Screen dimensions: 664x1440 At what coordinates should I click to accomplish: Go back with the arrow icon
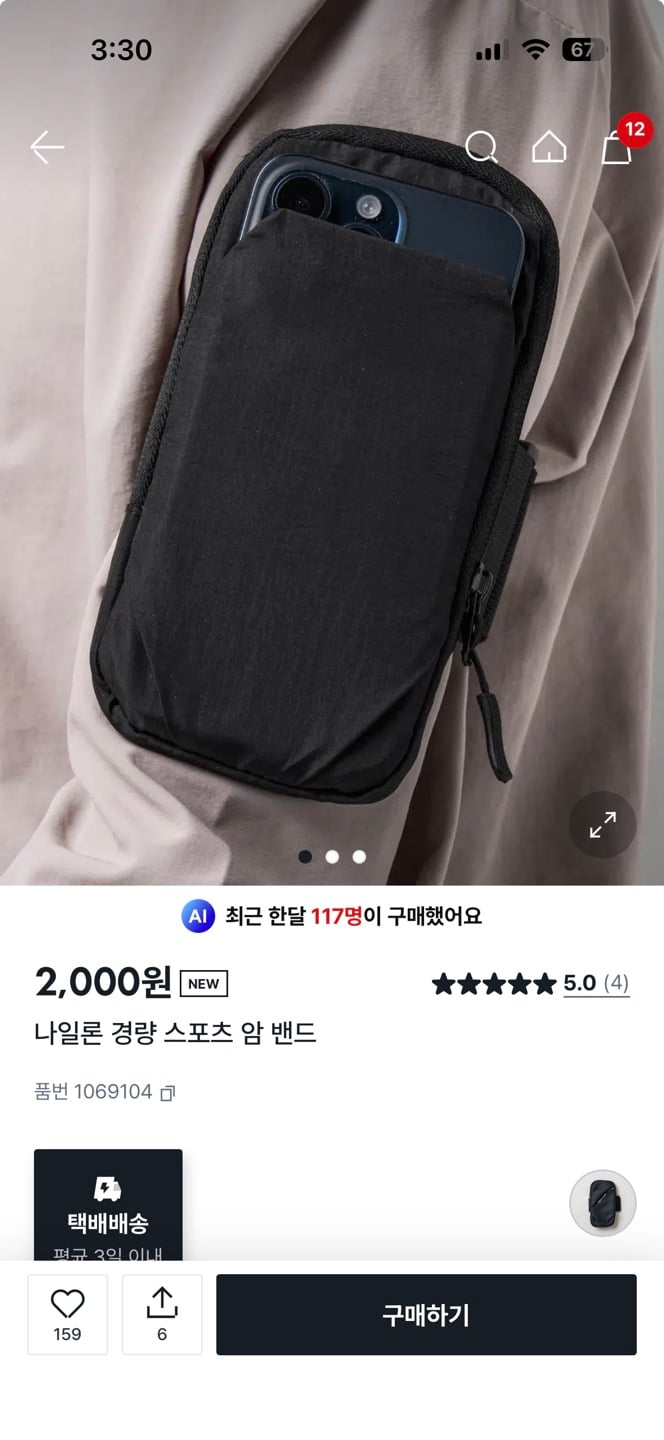coord(47,148)
